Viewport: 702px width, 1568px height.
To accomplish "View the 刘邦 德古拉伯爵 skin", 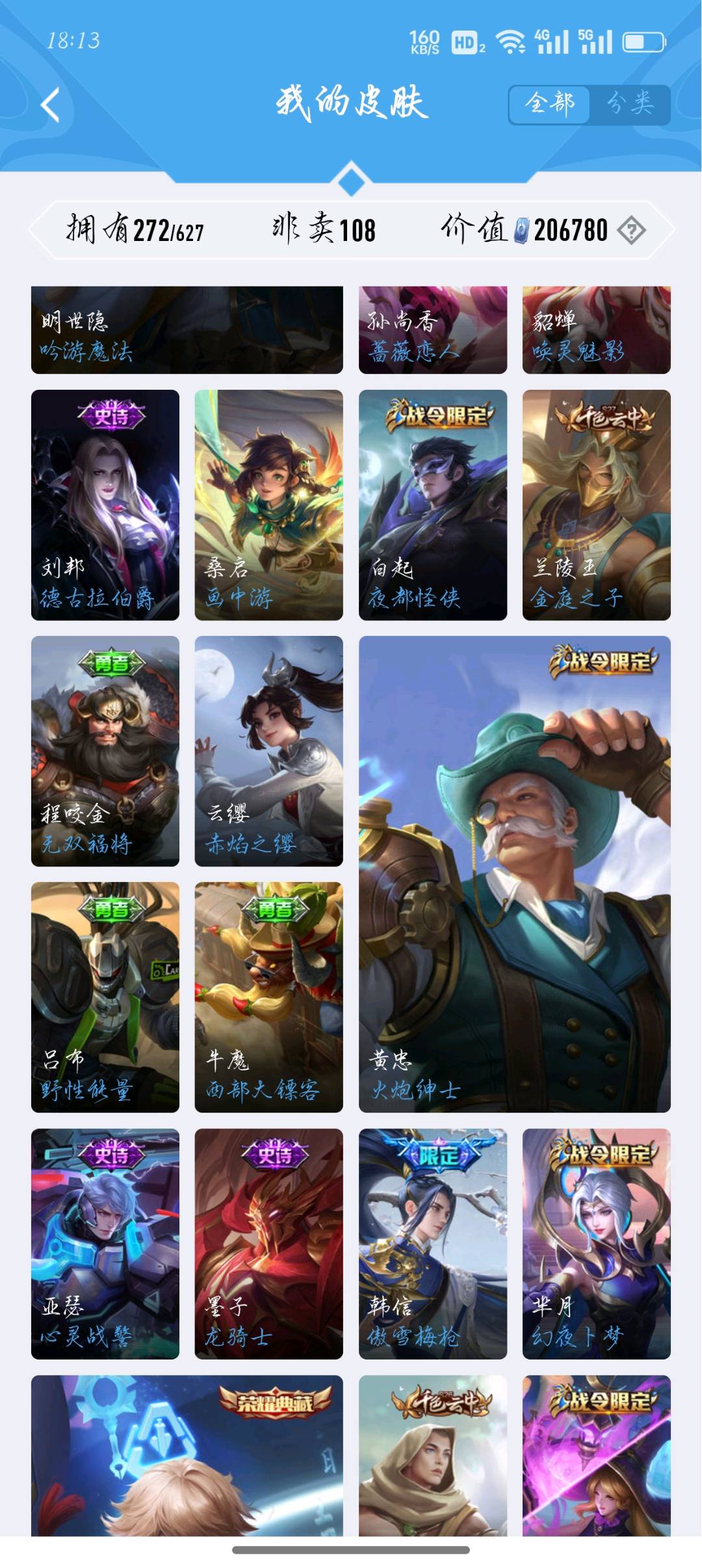I will (105, 505).
